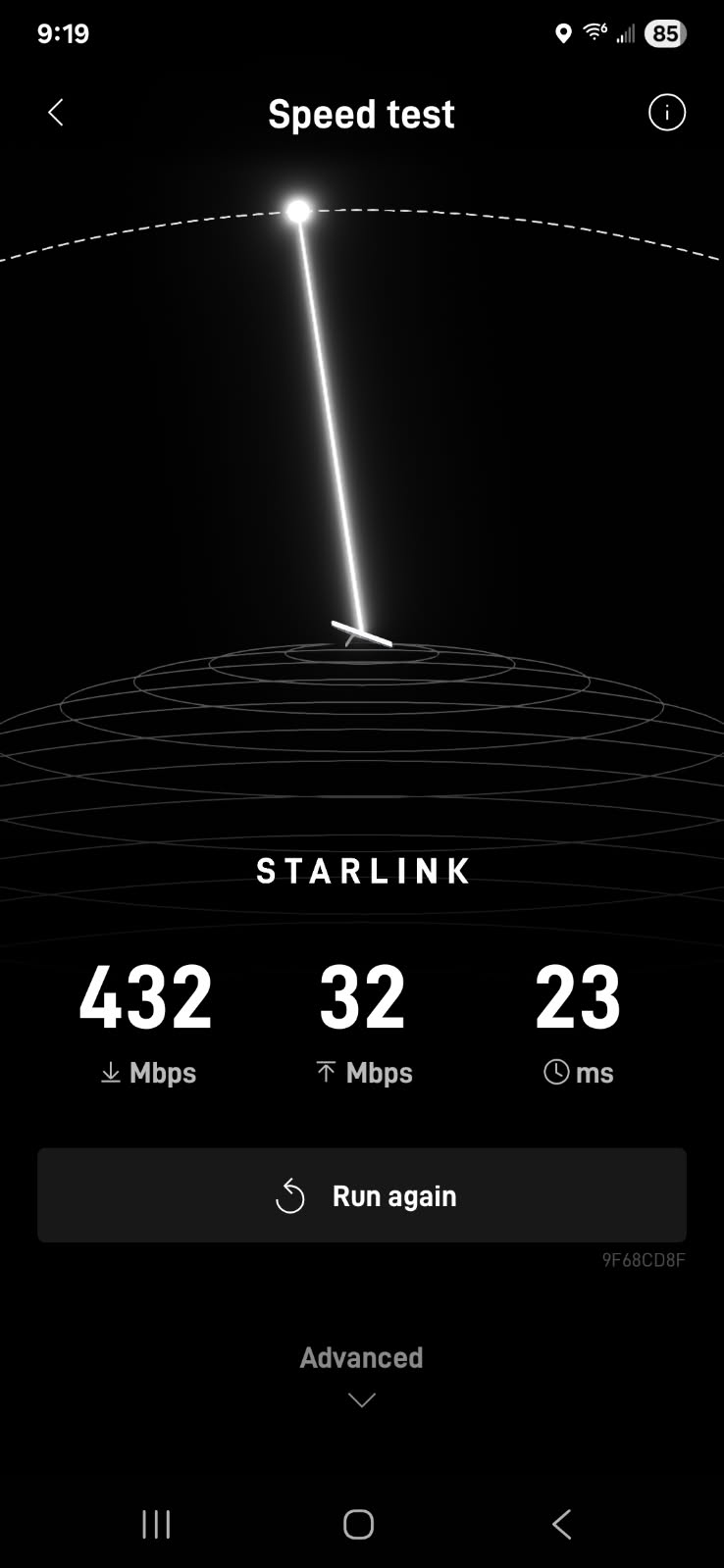
Task: Go back using the back arrow
Action: coord(56,113)
